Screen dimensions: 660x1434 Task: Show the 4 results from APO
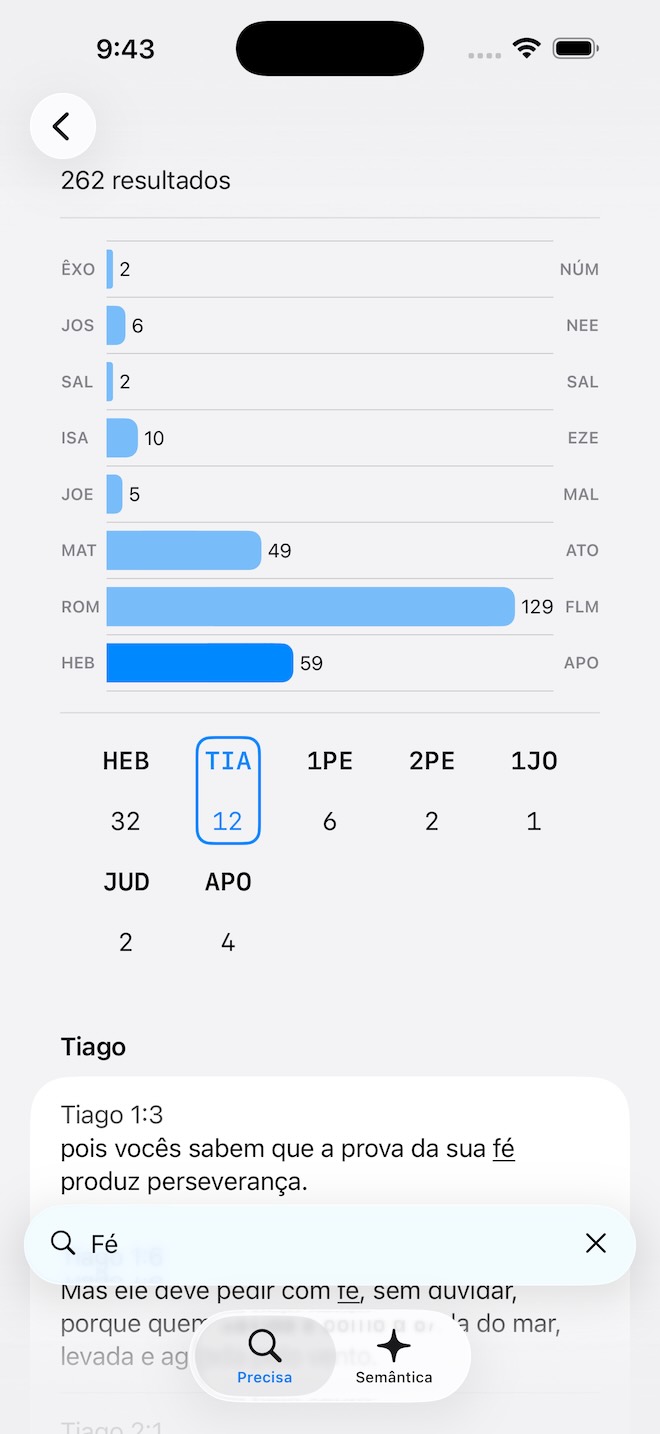(x=228, y=911)
